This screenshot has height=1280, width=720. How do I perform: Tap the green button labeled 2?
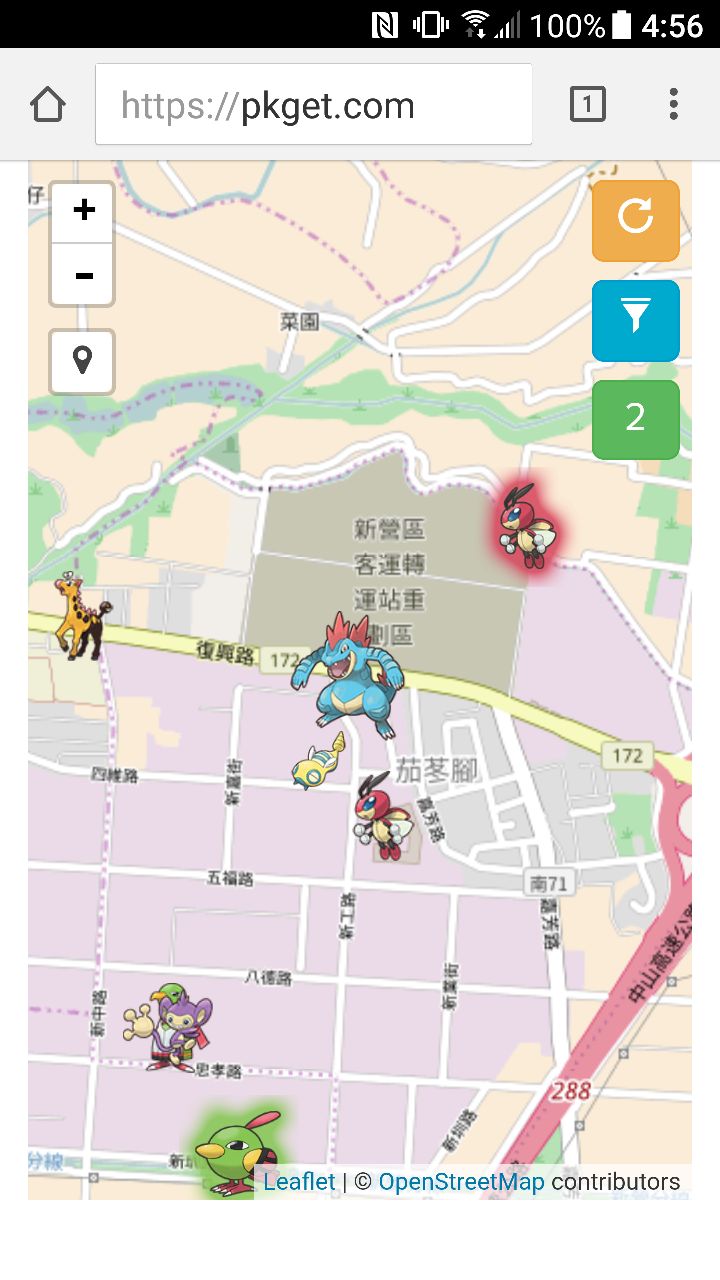635,419
